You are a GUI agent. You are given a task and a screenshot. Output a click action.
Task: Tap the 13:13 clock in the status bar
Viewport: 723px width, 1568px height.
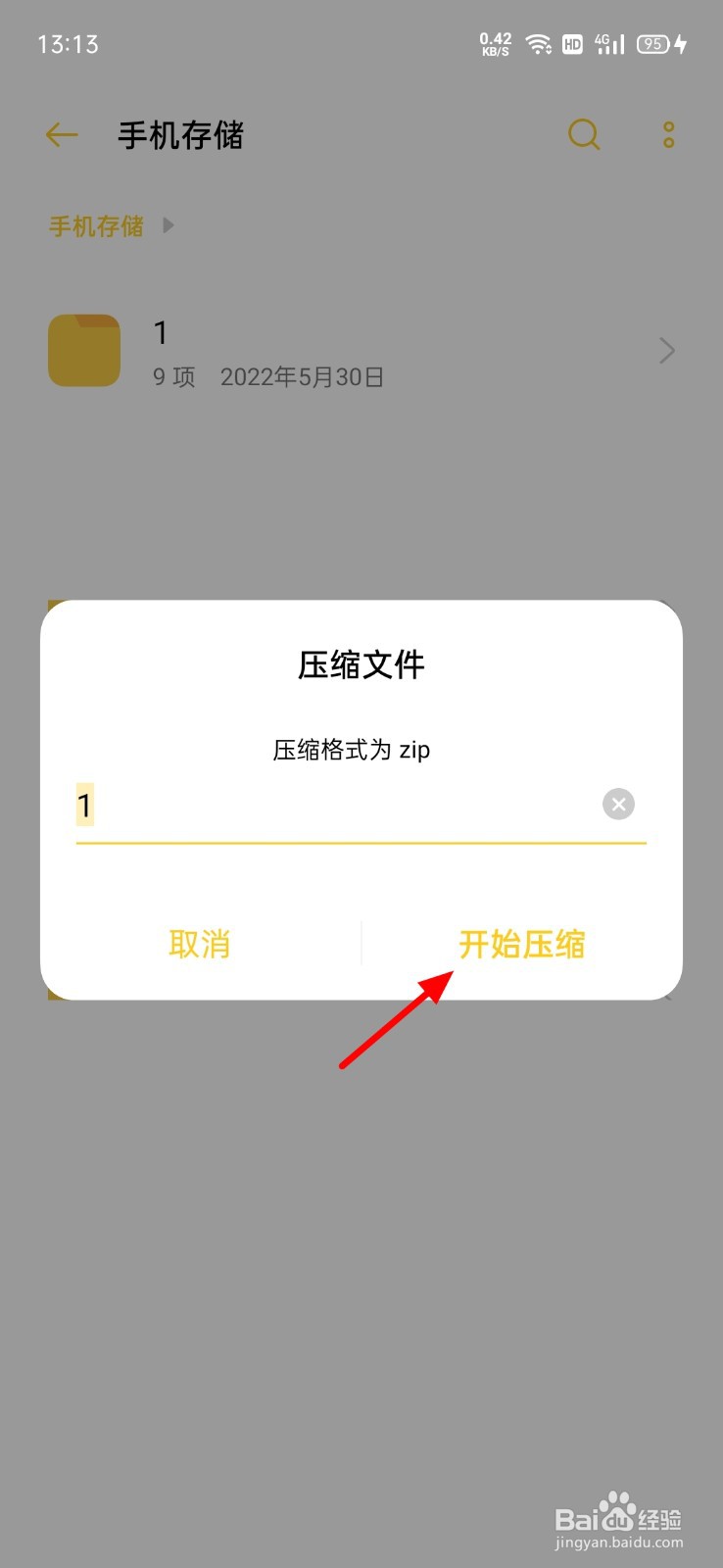pos(68,43)
